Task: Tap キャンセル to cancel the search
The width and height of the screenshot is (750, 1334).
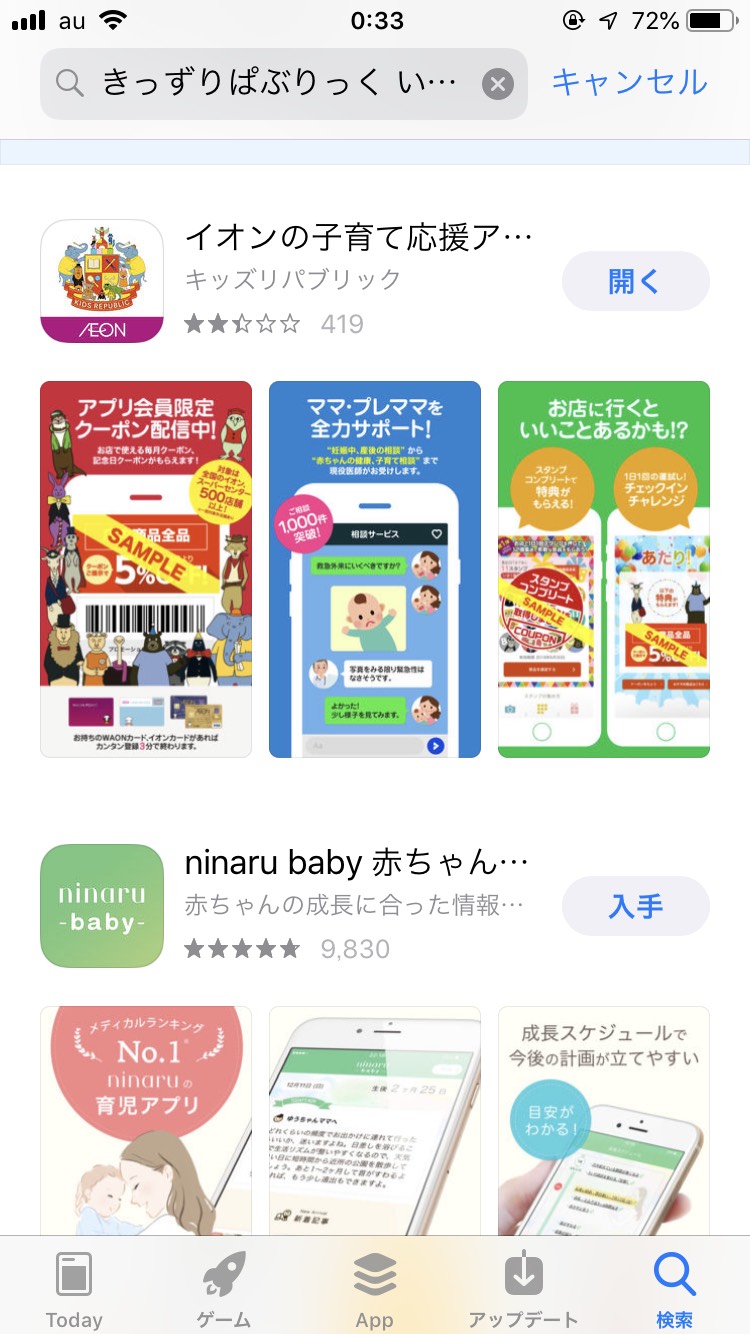Action: 629,82
